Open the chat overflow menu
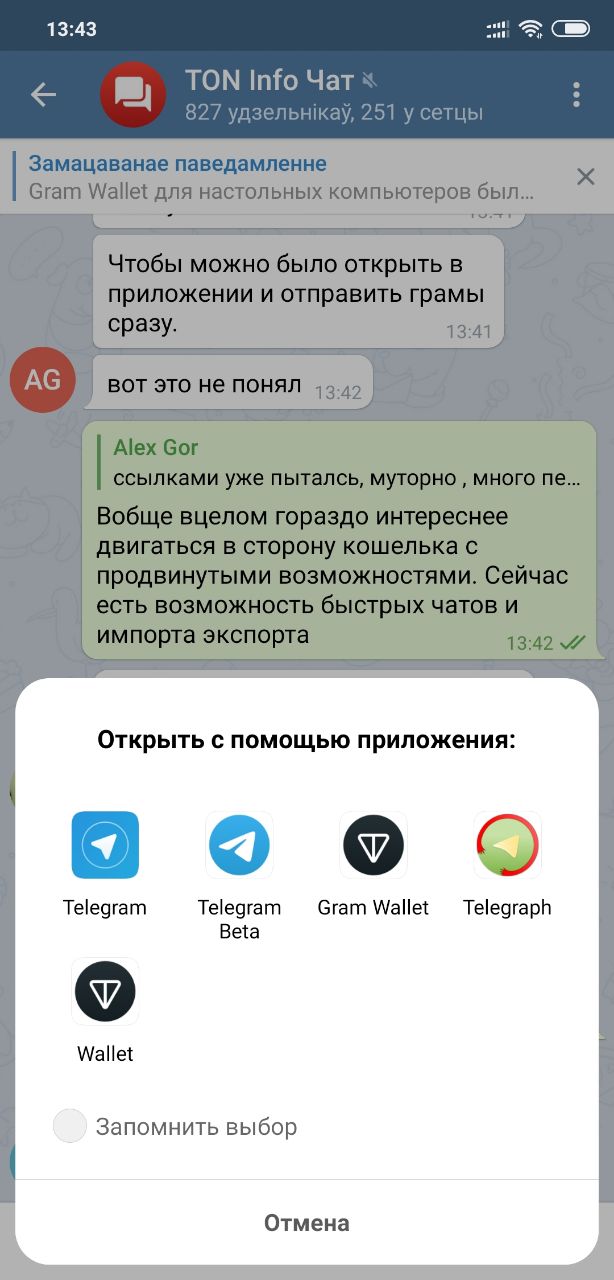This screenshot has height=1280, width=614. [576, 95]
